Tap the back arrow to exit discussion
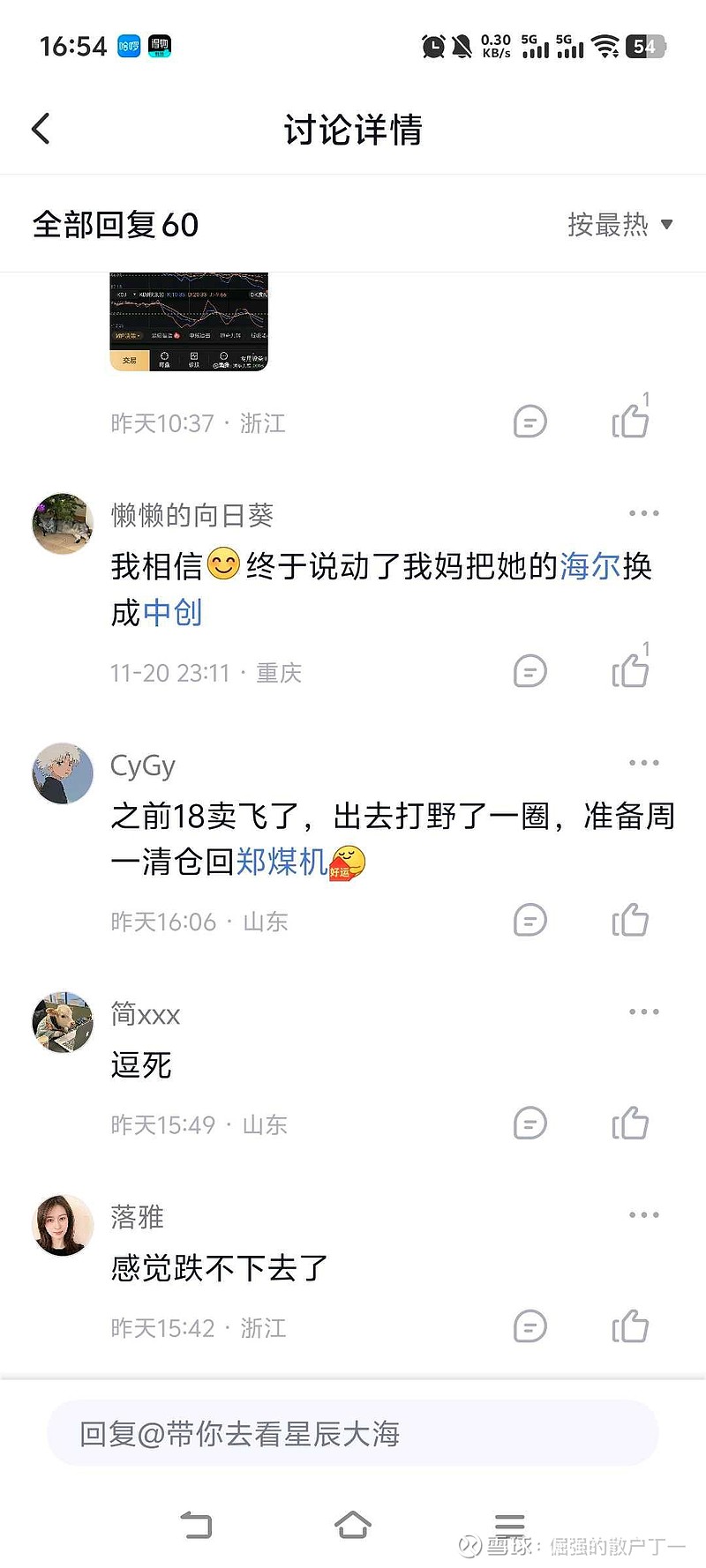706x1568 pixels. pyautogui.click(x=40, y=128)
